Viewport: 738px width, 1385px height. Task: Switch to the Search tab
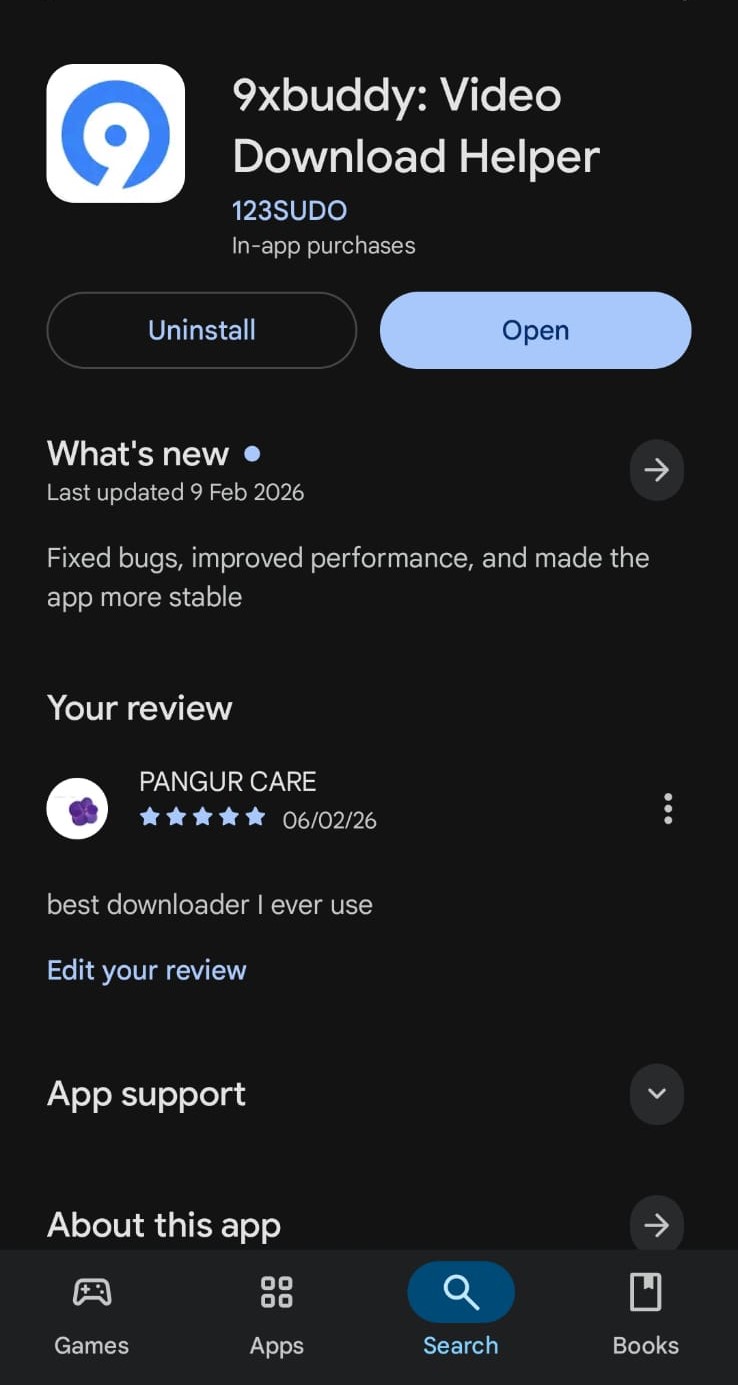(x=460, y=1313)
